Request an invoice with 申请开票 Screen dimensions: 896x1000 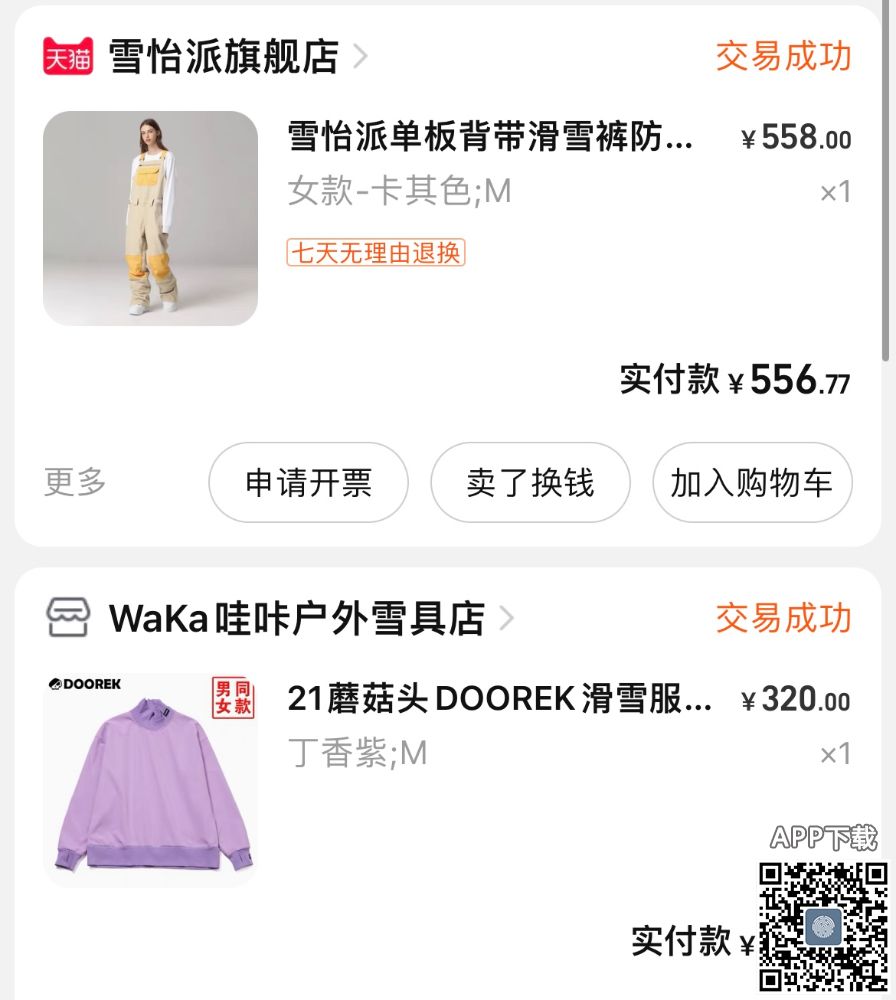(x=308, y=483)
